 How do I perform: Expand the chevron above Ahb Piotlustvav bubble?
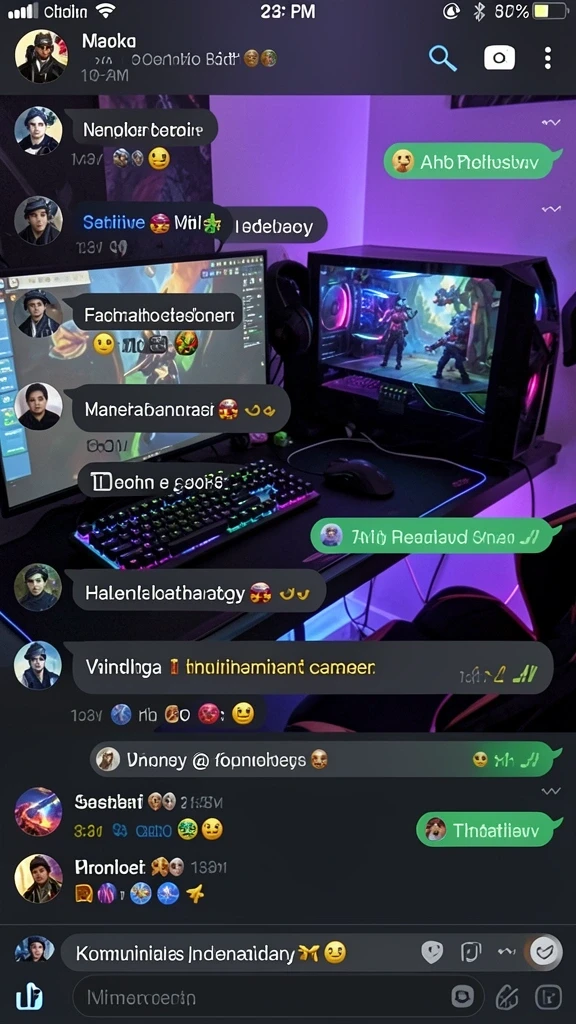tap(551, 122)
